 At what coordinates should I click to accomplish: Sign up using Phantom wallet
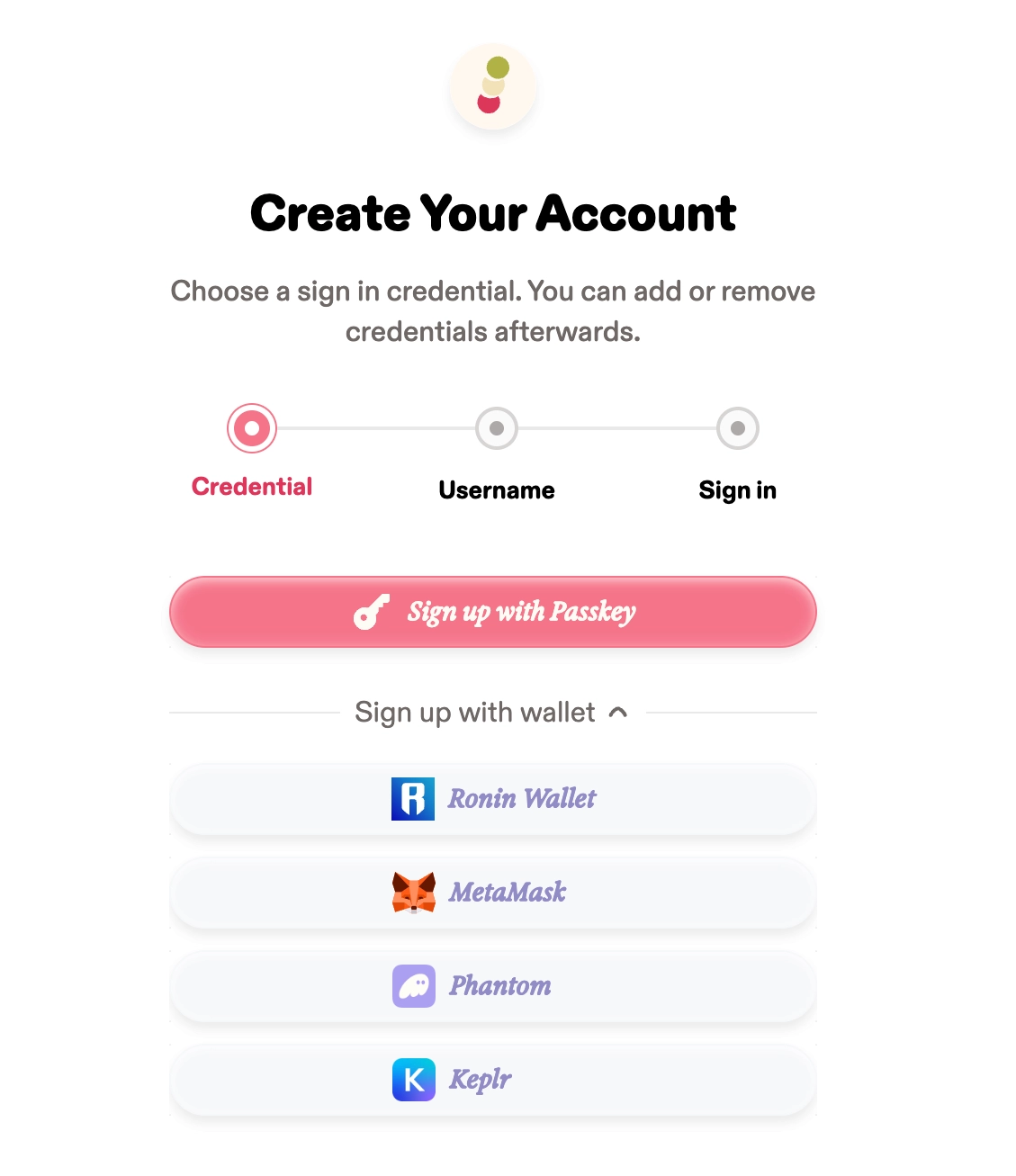493,986
